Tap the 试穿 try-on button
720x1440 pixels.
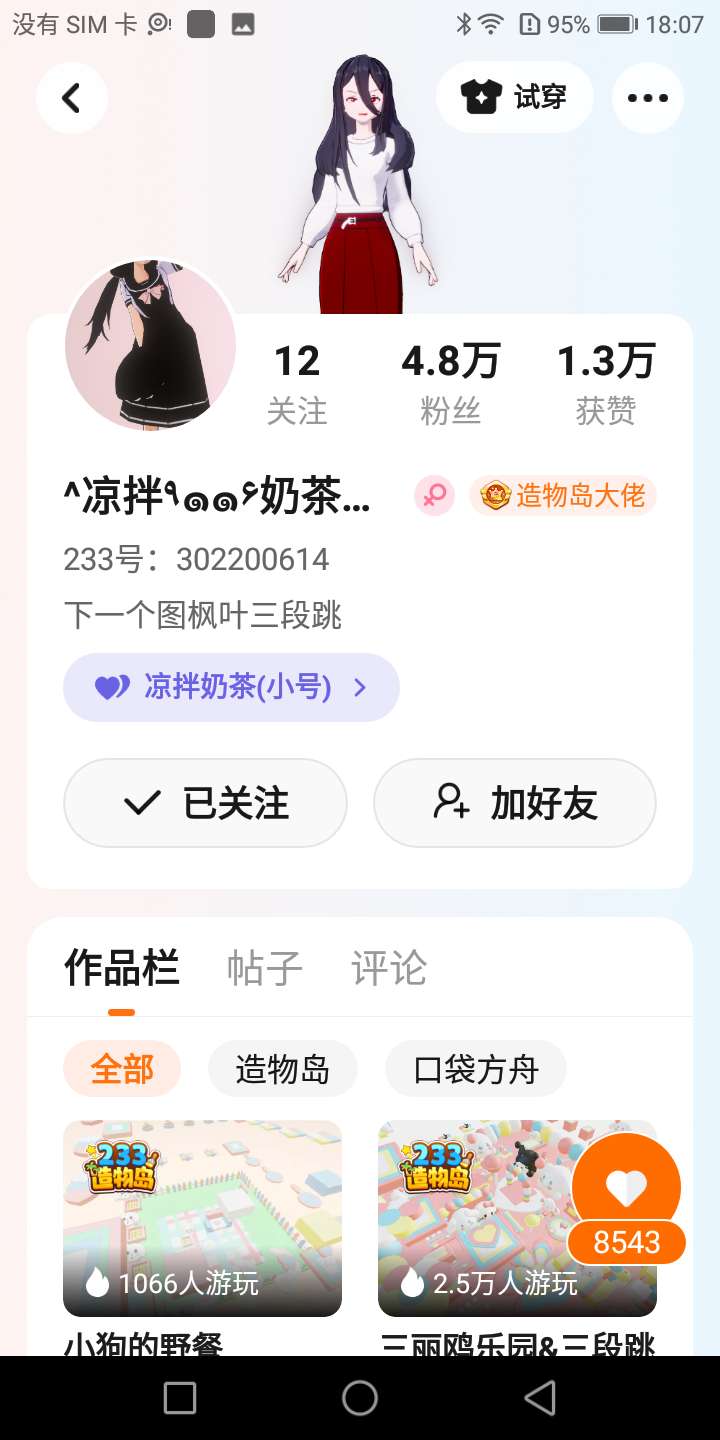[515, 97]
